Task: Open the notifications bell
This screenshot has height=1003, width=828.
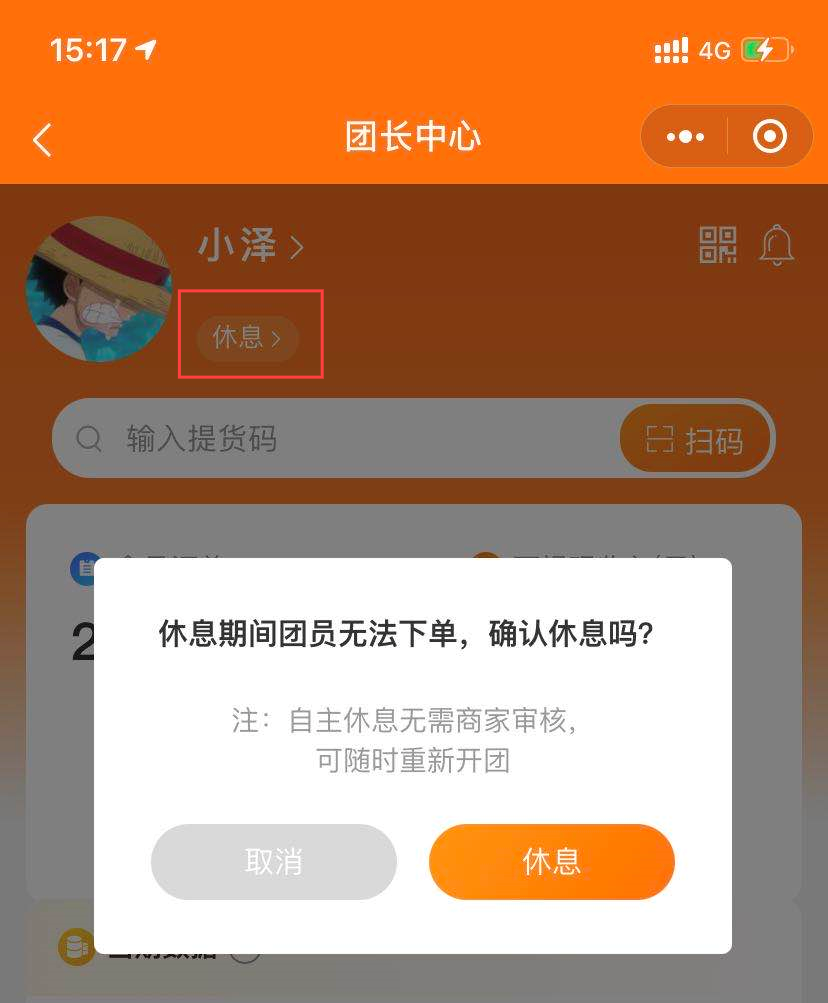Action: tap(777, 245)
